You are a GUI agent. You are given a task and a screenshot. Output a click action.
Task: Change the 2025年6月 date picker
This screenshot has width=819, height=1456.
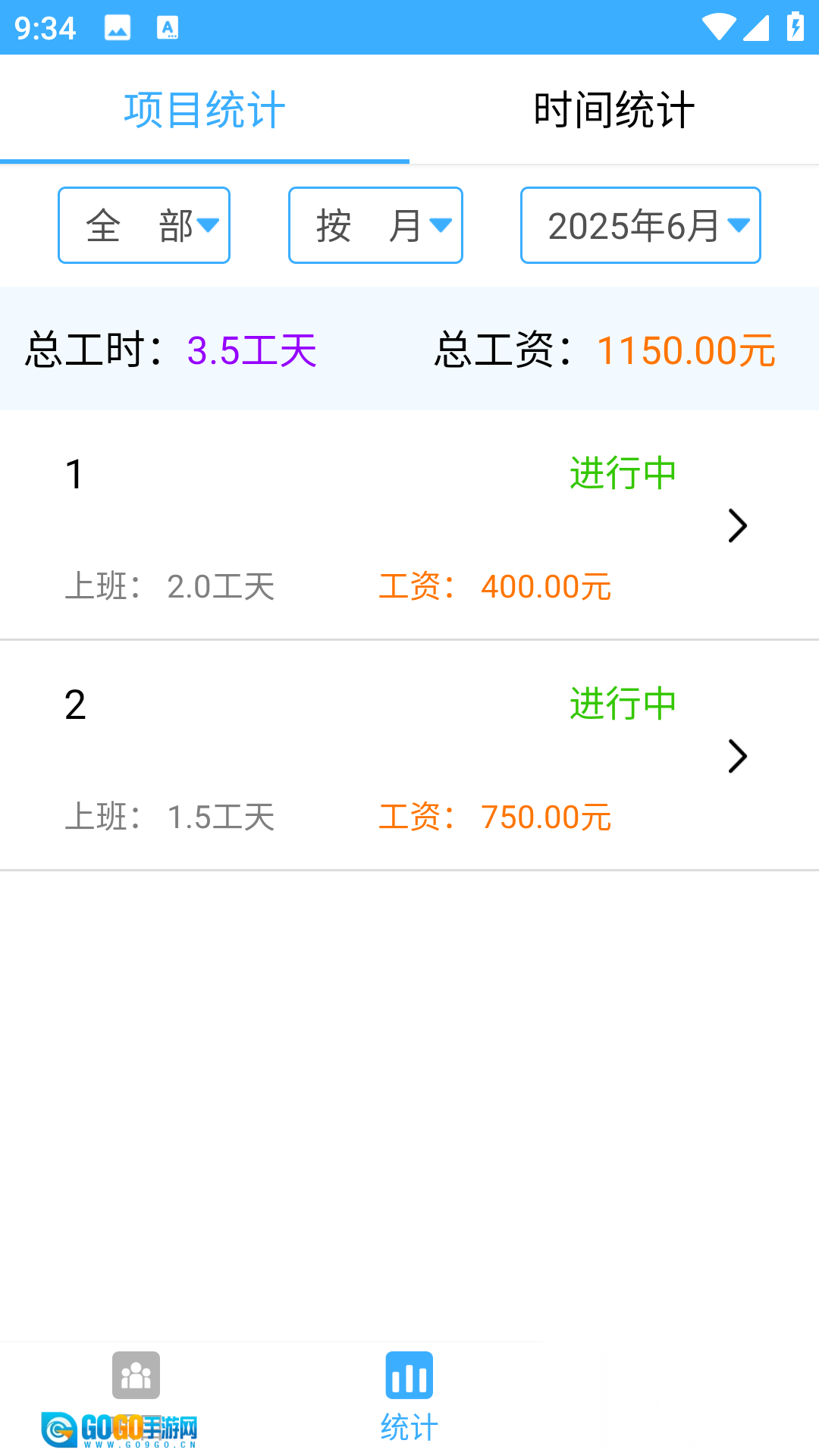(x=640, y=225)
